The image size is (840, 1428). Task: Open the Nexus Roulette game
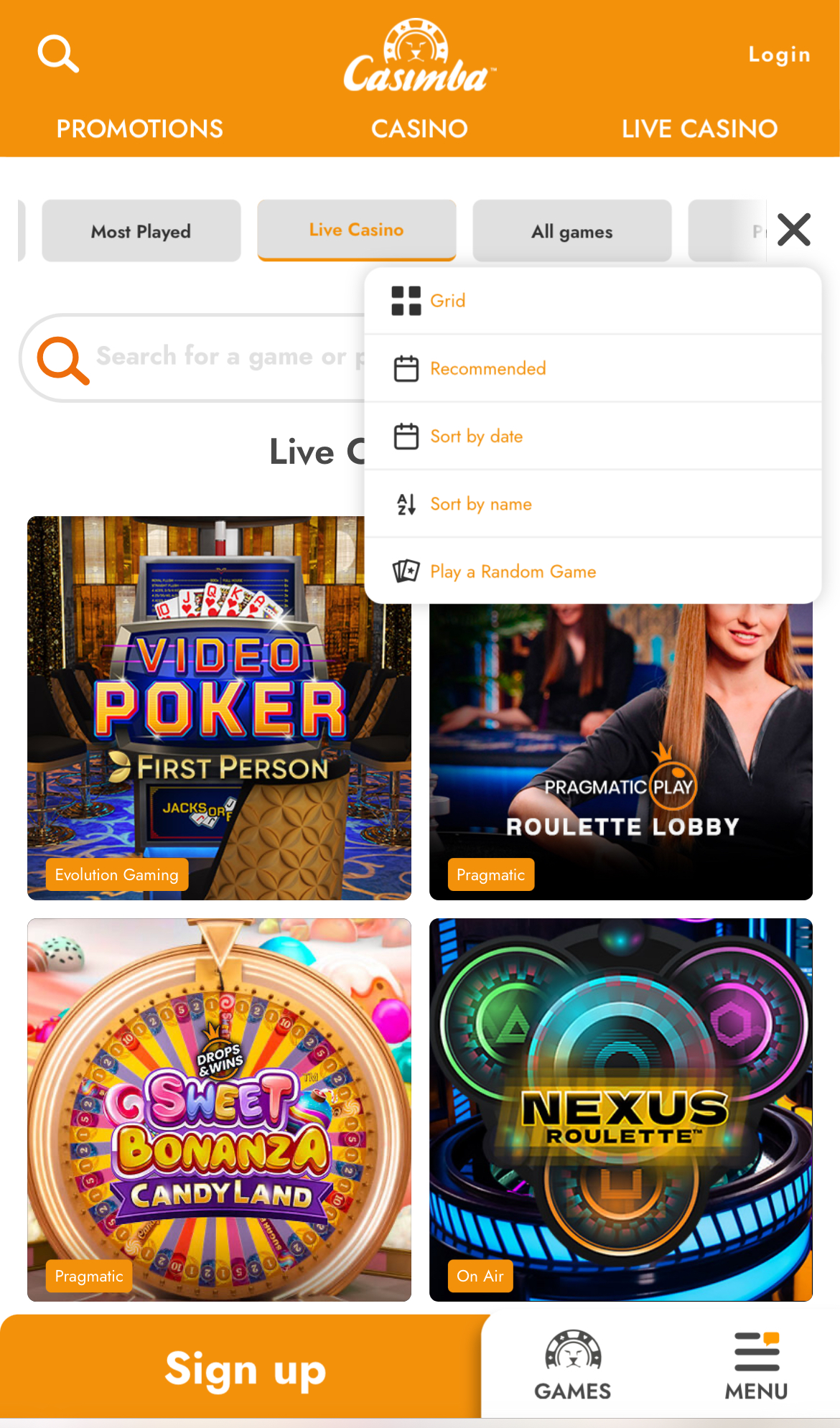pyautogui.click(x=621, y=1109)
